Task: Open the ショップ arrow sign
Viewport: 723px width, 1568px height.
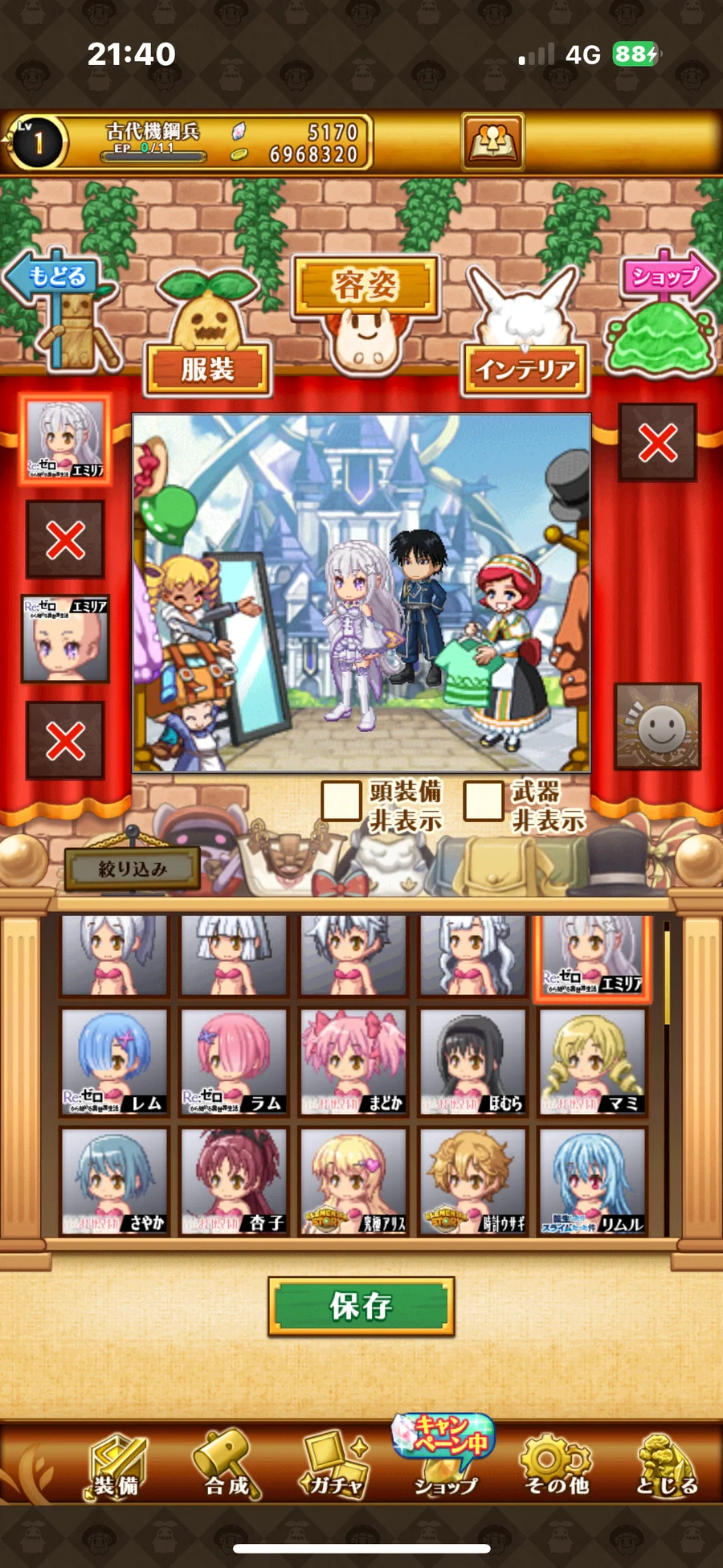Action: 668,277
